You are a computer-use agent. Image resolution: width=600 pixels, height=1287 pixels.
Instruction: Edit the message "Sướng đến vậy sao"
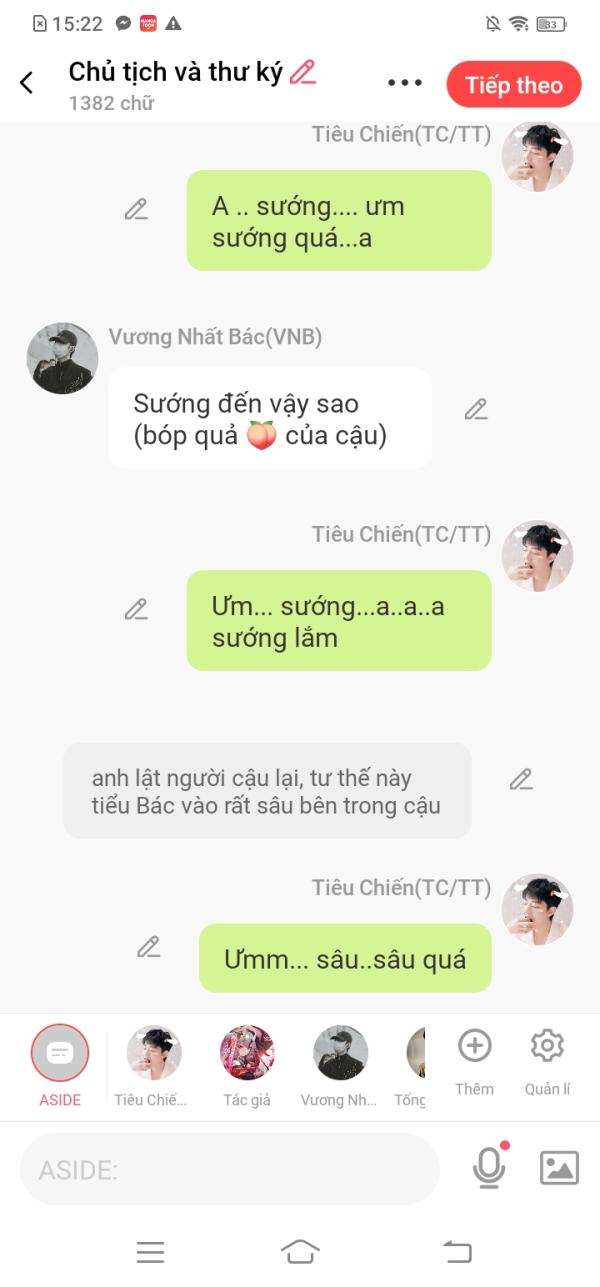coord(476,409)
